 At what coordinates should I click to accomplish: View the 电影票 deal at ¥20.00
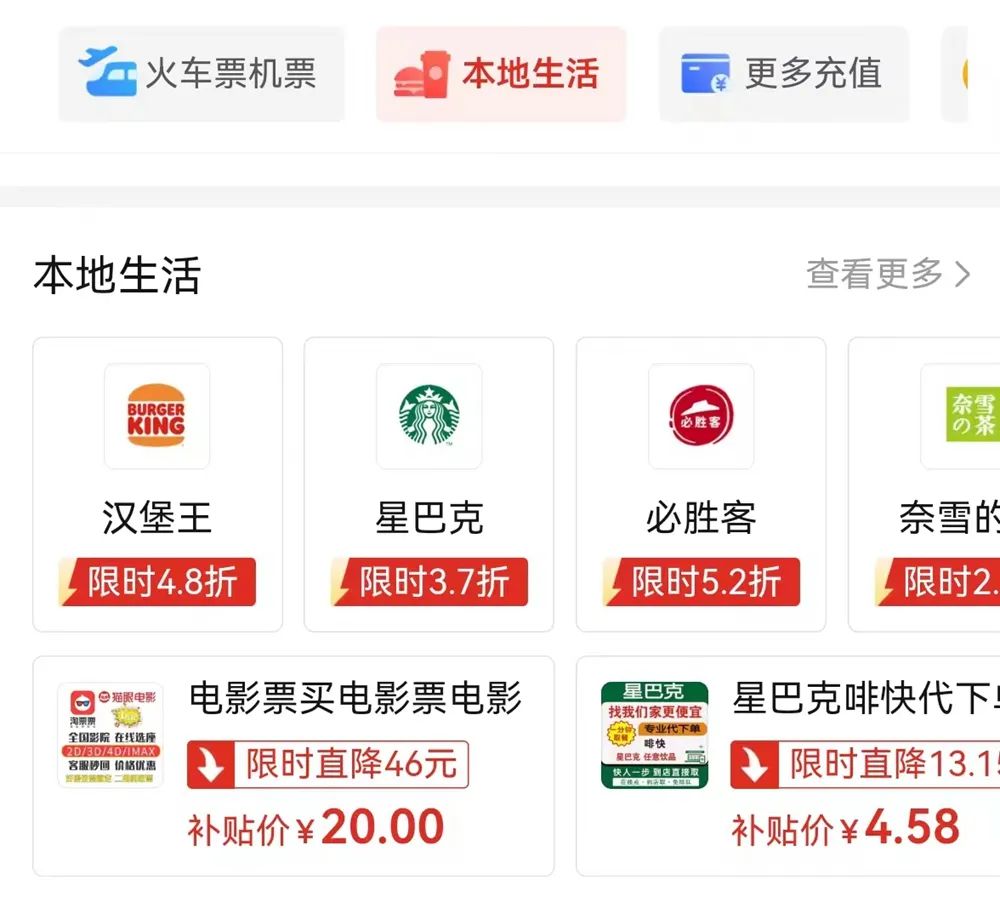(x=293, y=766)
